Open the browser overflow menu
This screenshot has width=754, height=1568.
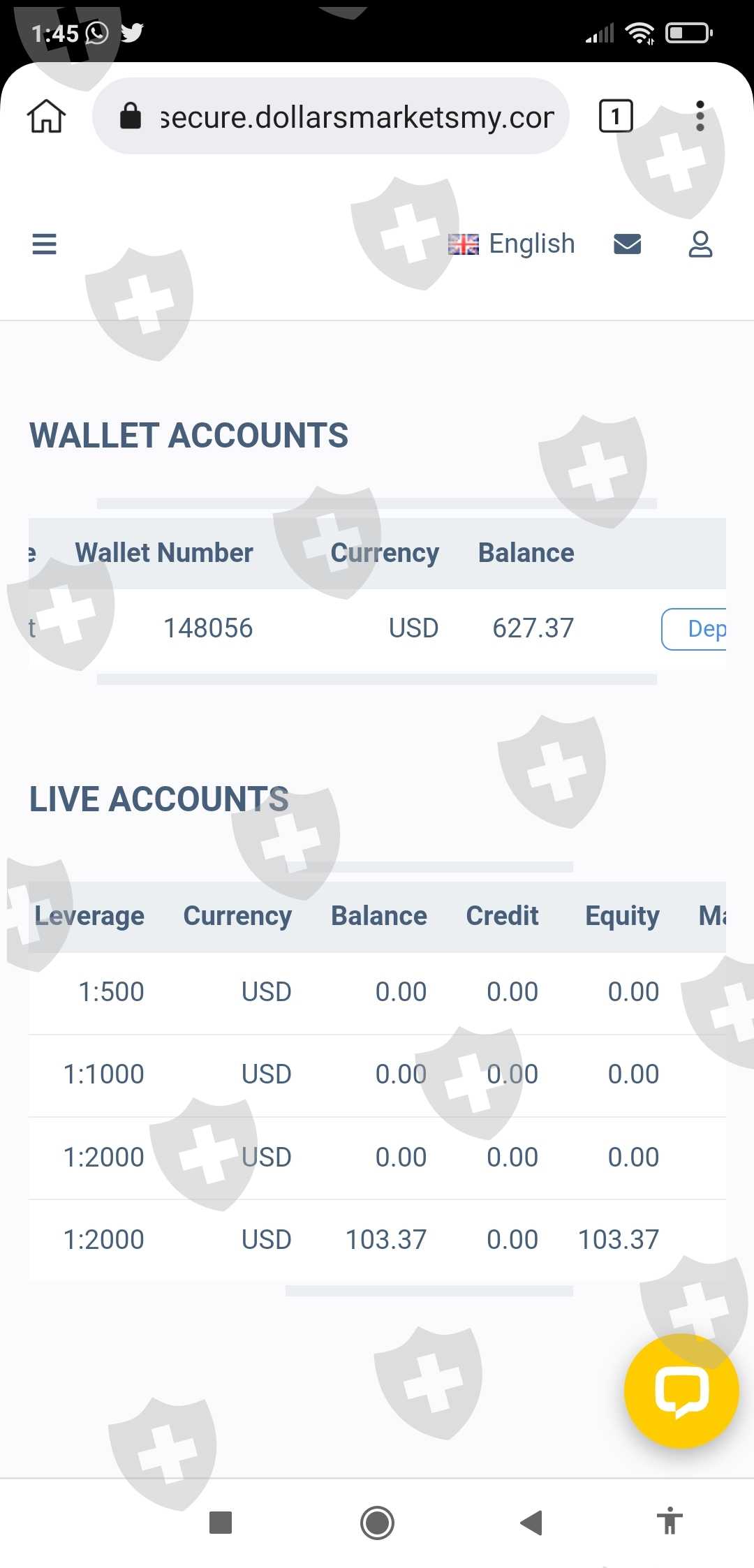(x=700, y=116)
